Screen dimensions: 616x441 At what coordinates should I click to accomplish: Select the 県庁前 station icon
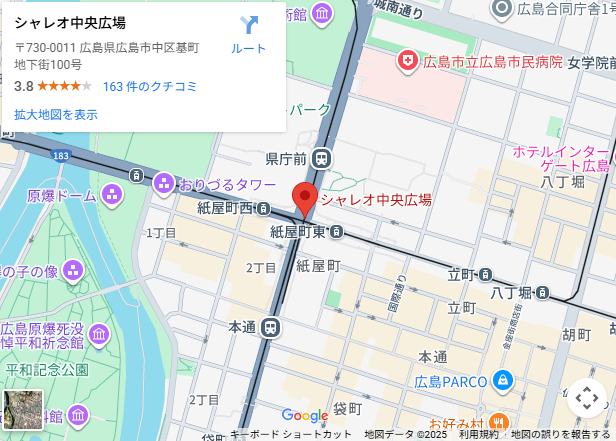click(x=321, y=158)
